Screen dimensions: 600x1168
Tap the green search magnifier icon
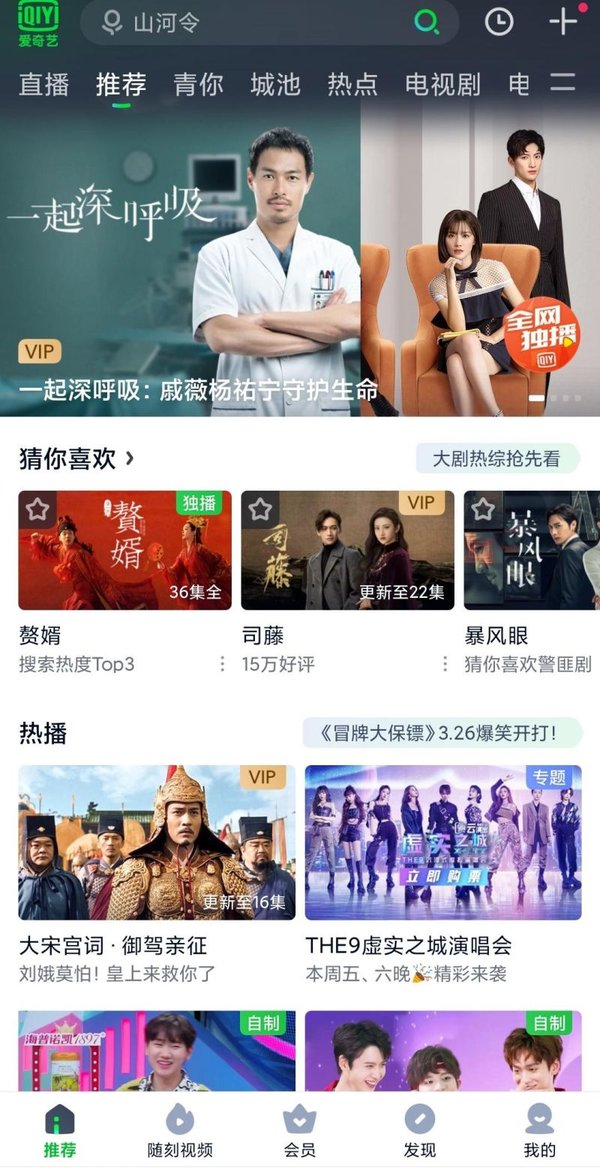[x=427, y=22]
